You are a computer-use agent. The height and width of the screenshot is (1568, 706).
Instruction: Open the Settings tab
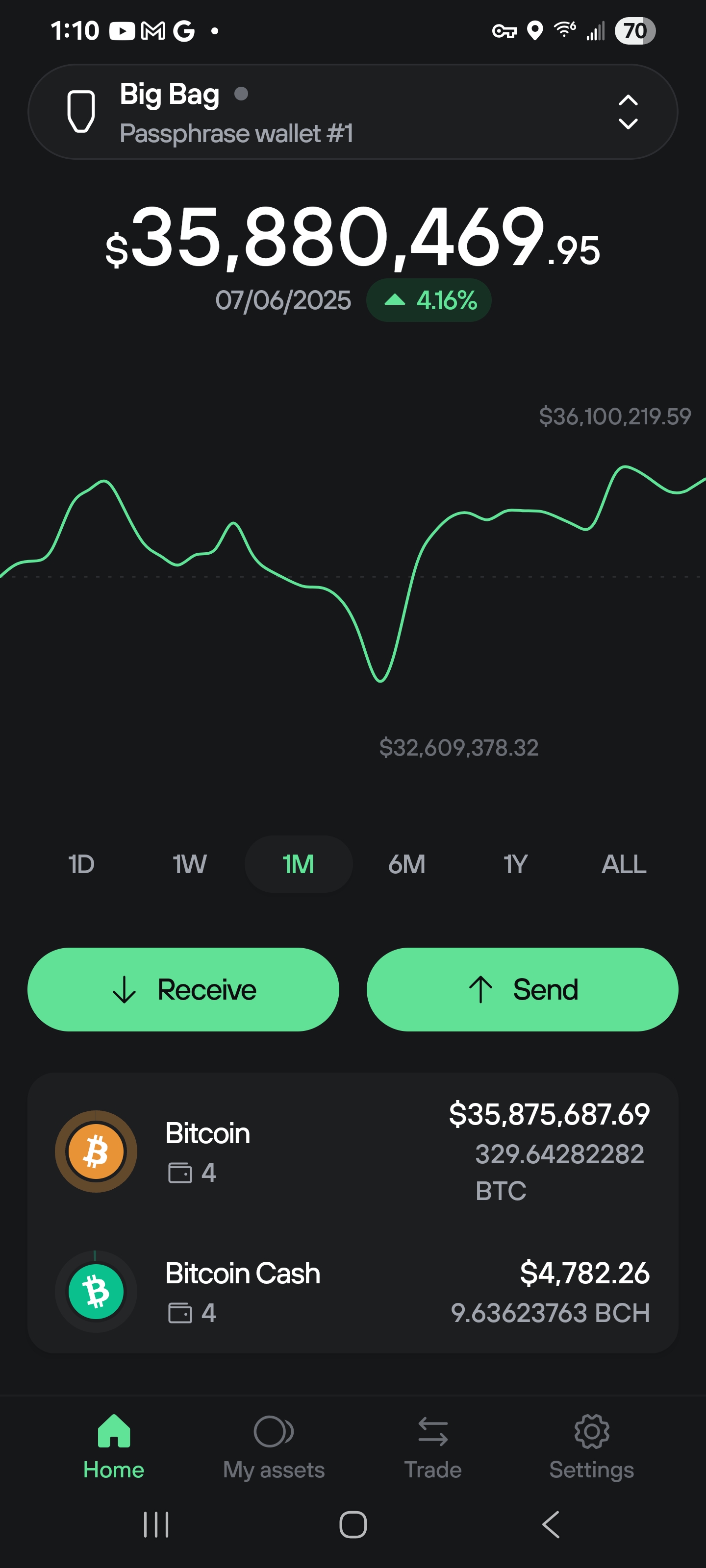[x=591, y=1447]
